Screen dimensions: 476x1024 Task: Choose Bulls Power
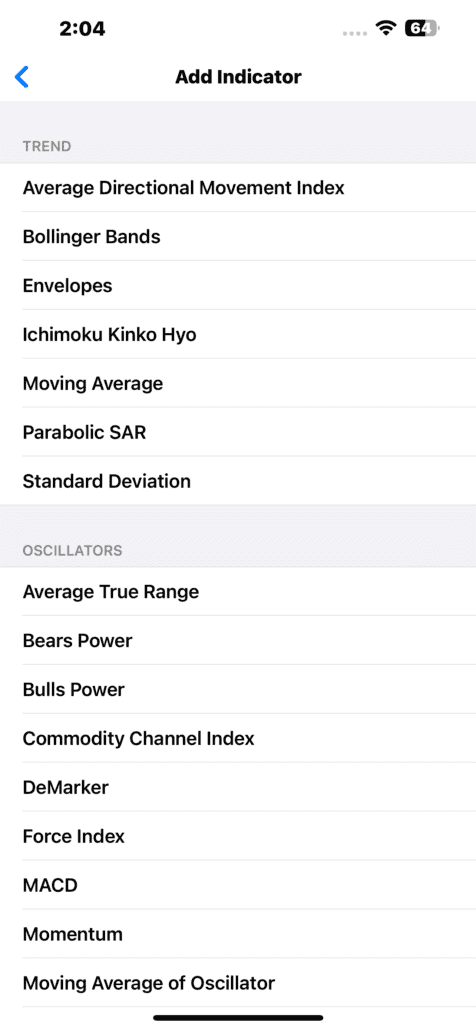click(238, 690)
